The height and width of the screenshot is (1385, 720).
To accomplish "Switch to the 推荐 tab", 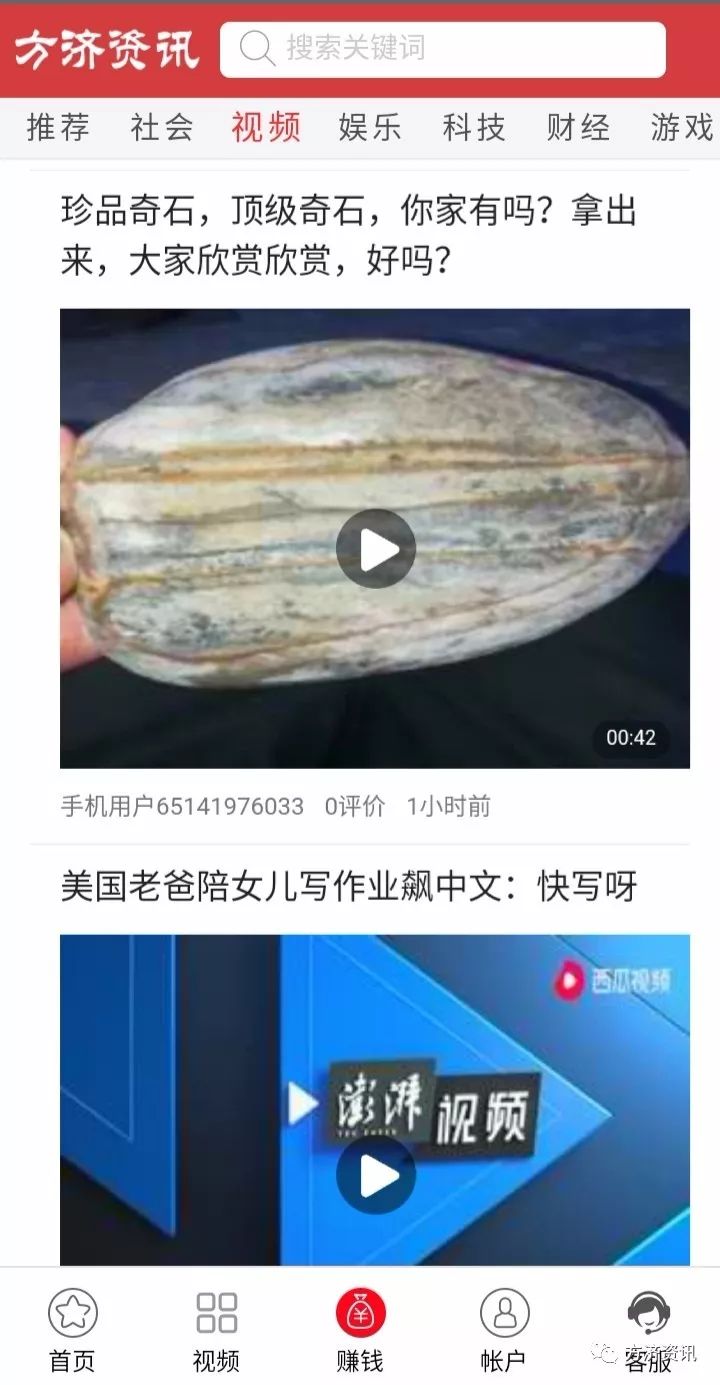I will (58, 128).
